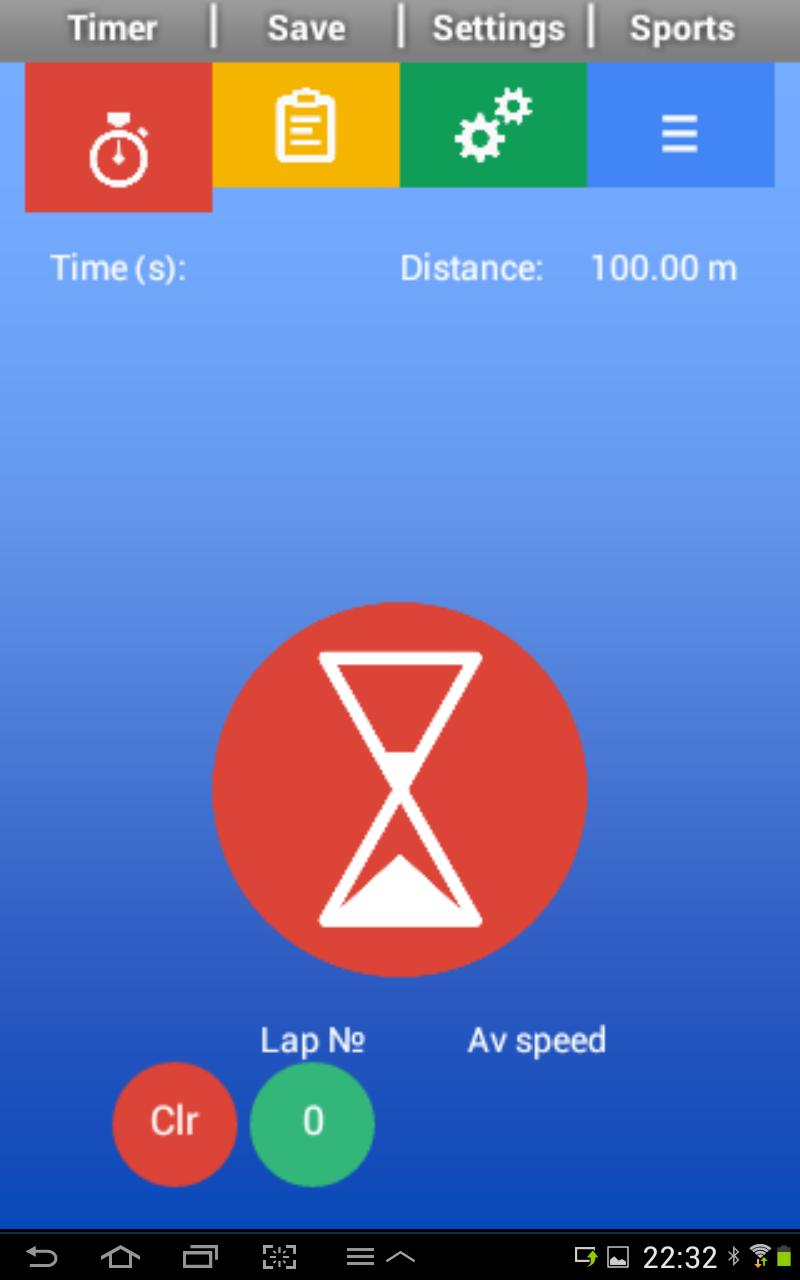Choose Sports in the top menu bar

click(x=681, y=28)
